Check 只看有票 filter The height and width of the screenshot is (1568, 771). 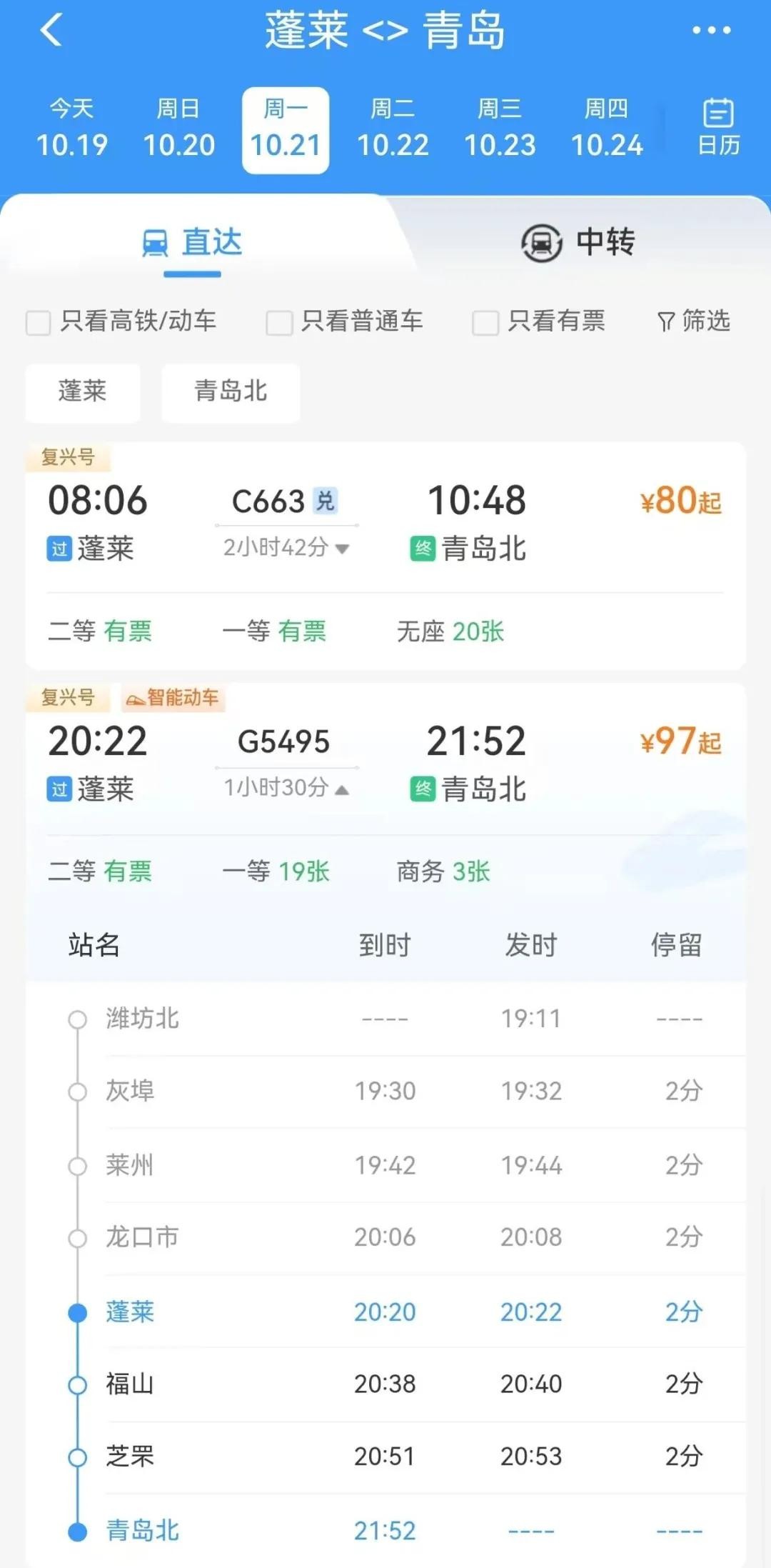[x=485, y=322]
